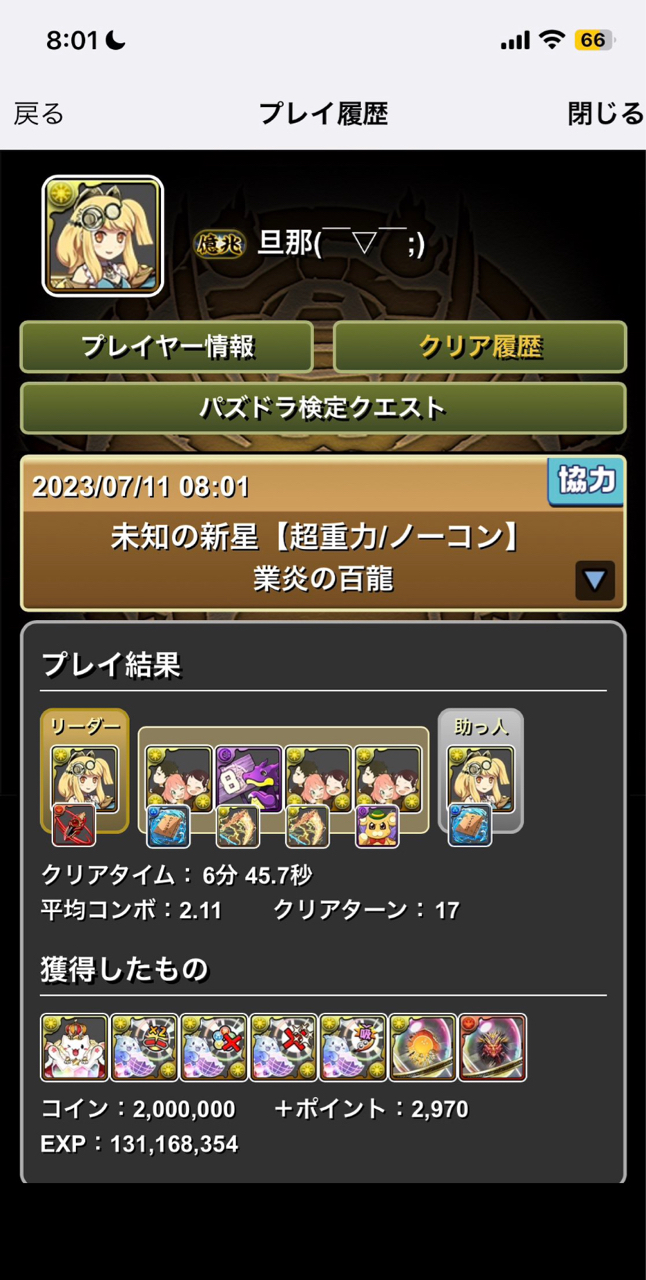Close the play history with 閉じる
Screen dimensions: 646x1280
[x=605, y=114]
